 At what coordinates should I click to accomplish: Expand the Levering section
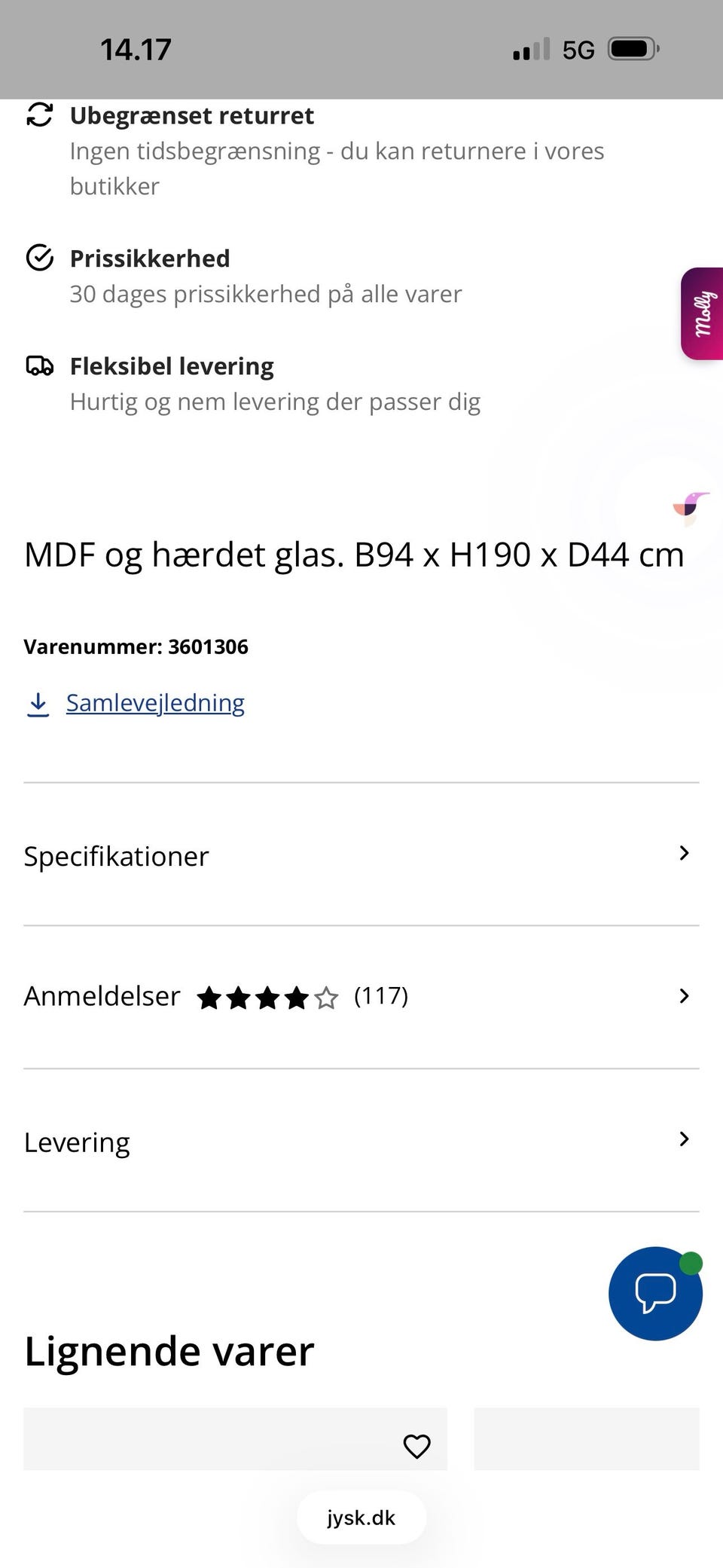point(361,1141)
